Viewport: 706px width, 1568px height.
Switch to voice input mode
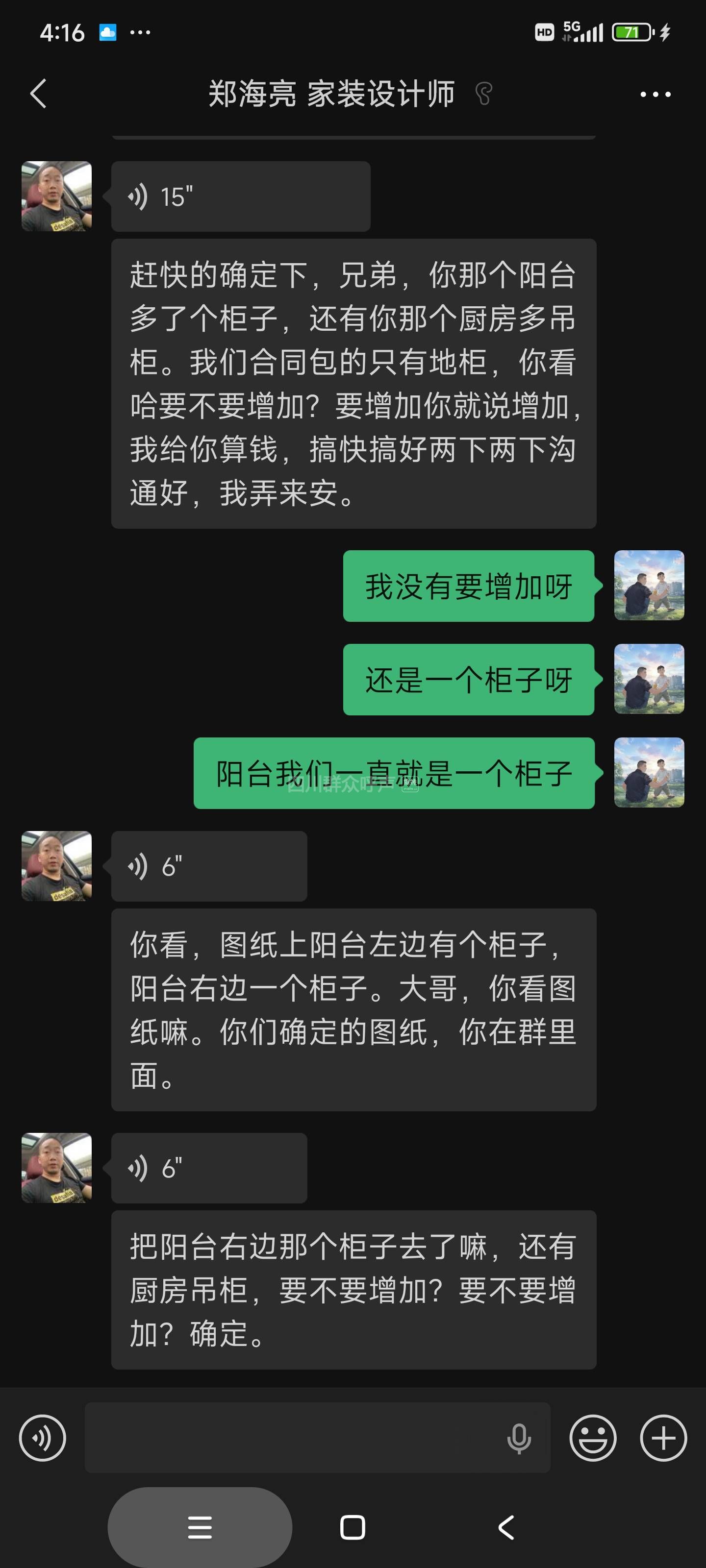43,1438
